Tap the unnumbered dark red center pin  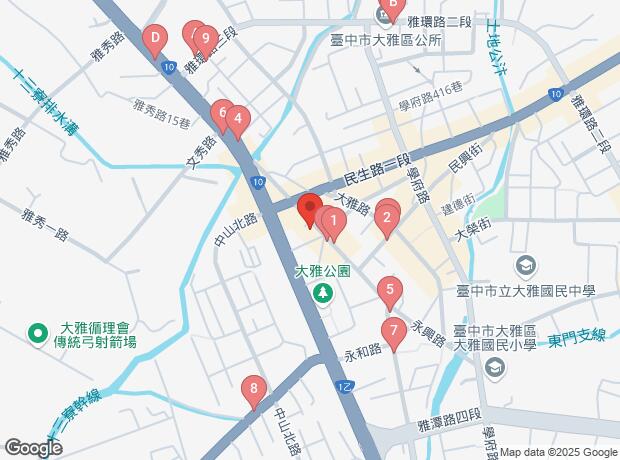click(x=309, y=207)
